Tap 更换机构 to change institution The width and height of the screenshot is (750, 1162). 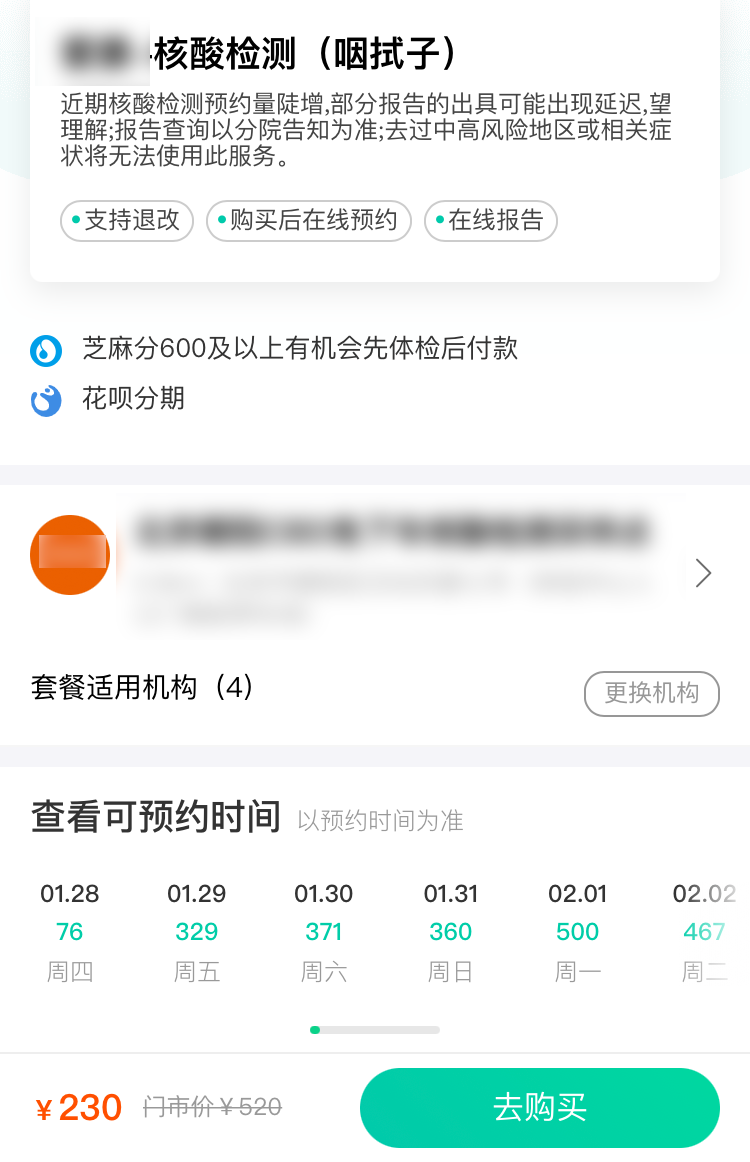point(651,693)
